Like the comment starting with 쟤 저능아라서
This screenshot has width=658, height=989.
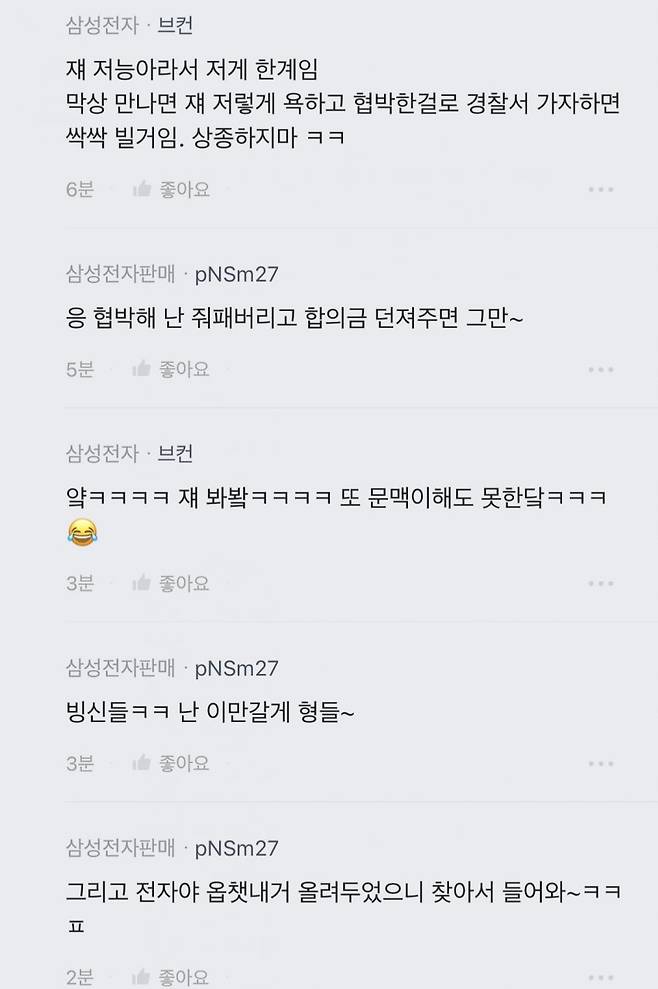click(x=171, y=189)
